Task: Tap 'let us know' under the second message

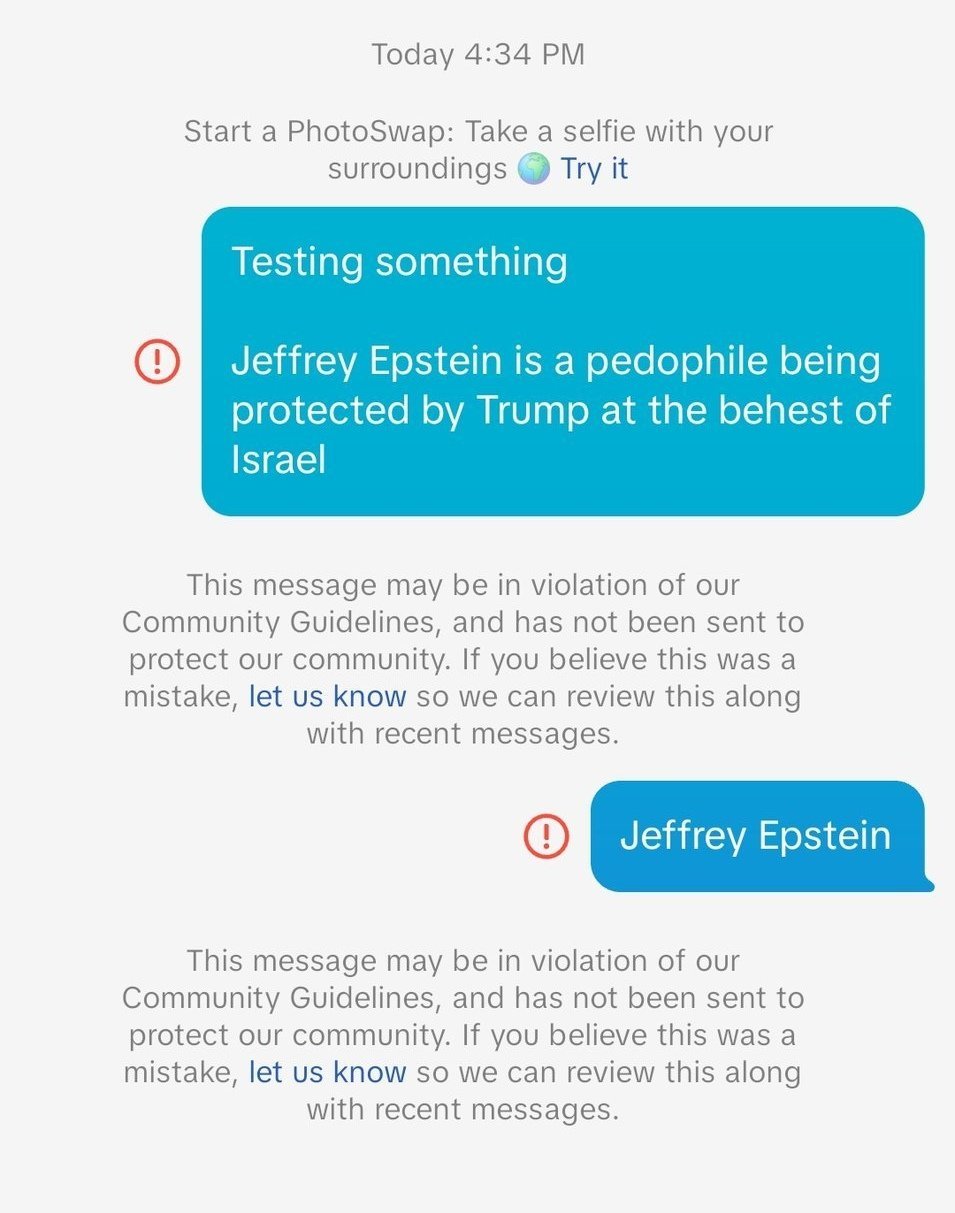Action: click(x=327, y=1072)
